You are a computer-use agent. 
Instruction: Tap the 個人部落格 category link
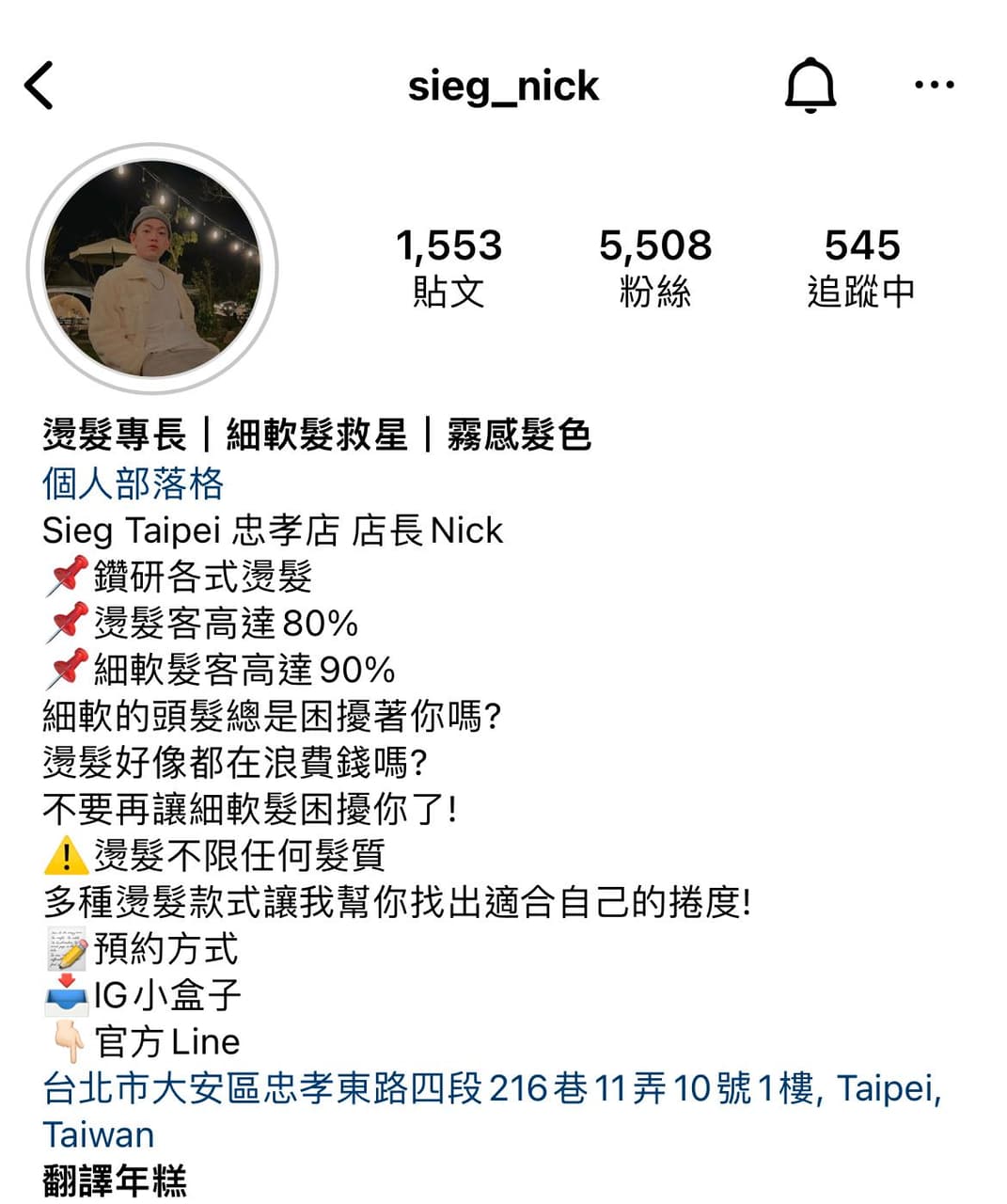pyautogui.click(x=133, y=483)
